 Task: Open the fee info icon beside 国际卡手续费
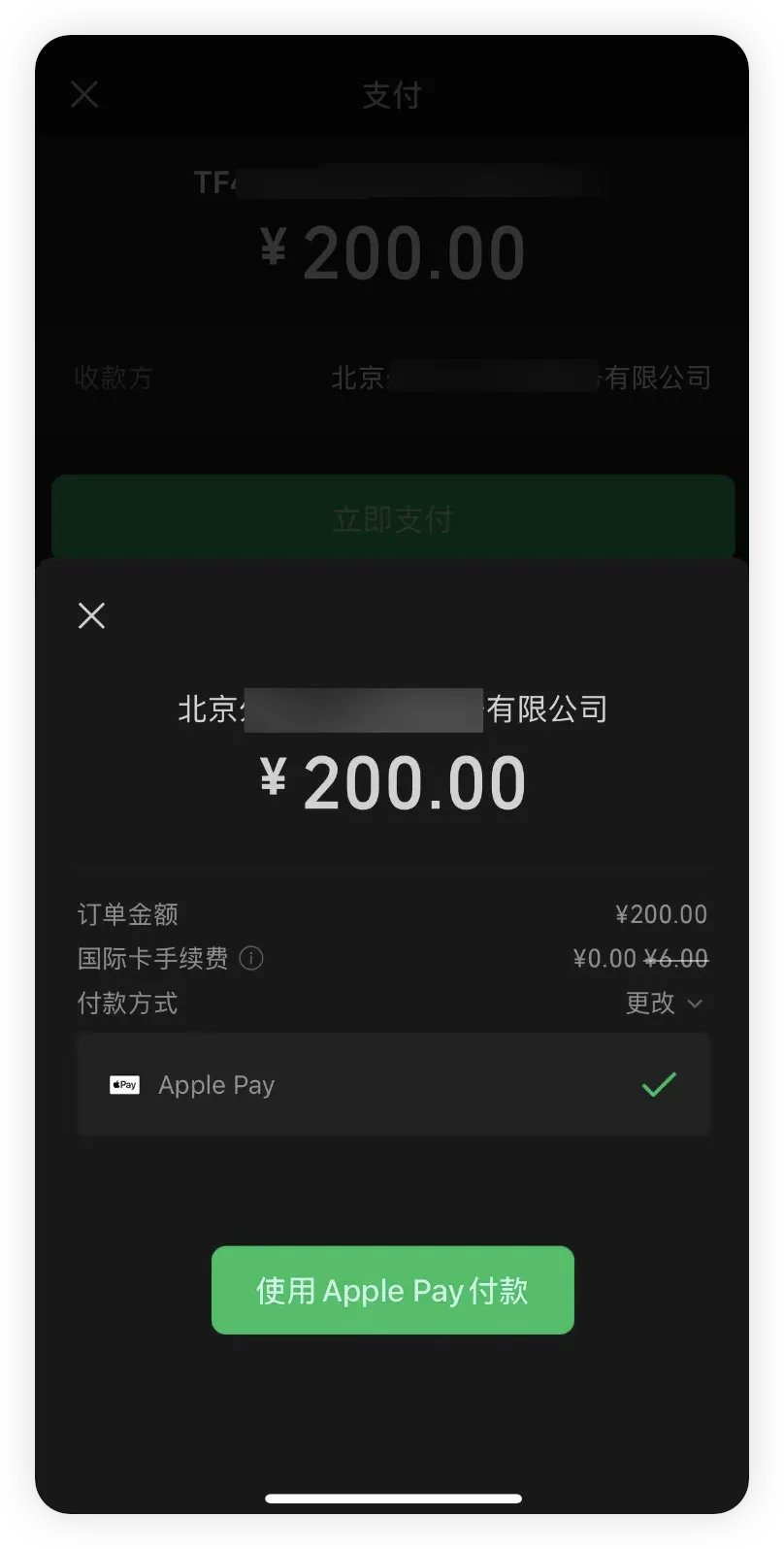(x=250, y=959)
